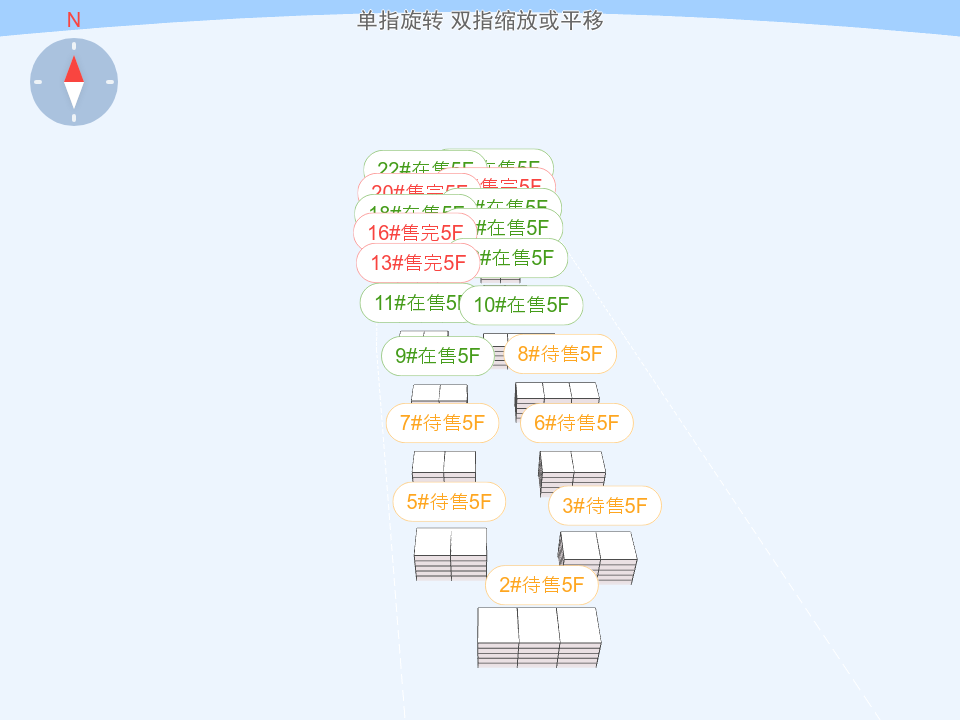Tap the compass to reset north
Screen dimensions: 960x720
click(x=74, y=82)
